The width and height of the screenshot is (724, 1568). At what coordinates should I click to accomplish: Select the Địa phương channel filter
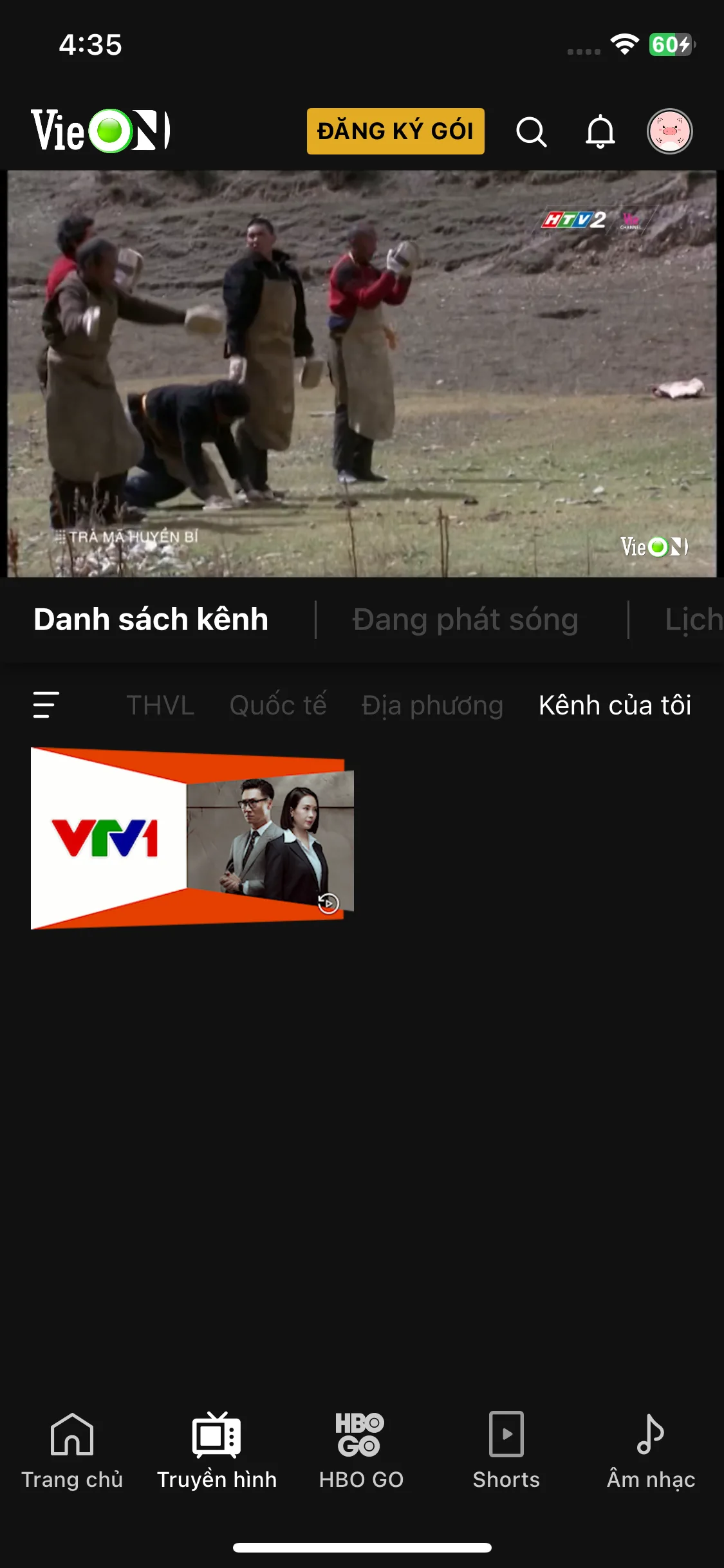[433, 704]
